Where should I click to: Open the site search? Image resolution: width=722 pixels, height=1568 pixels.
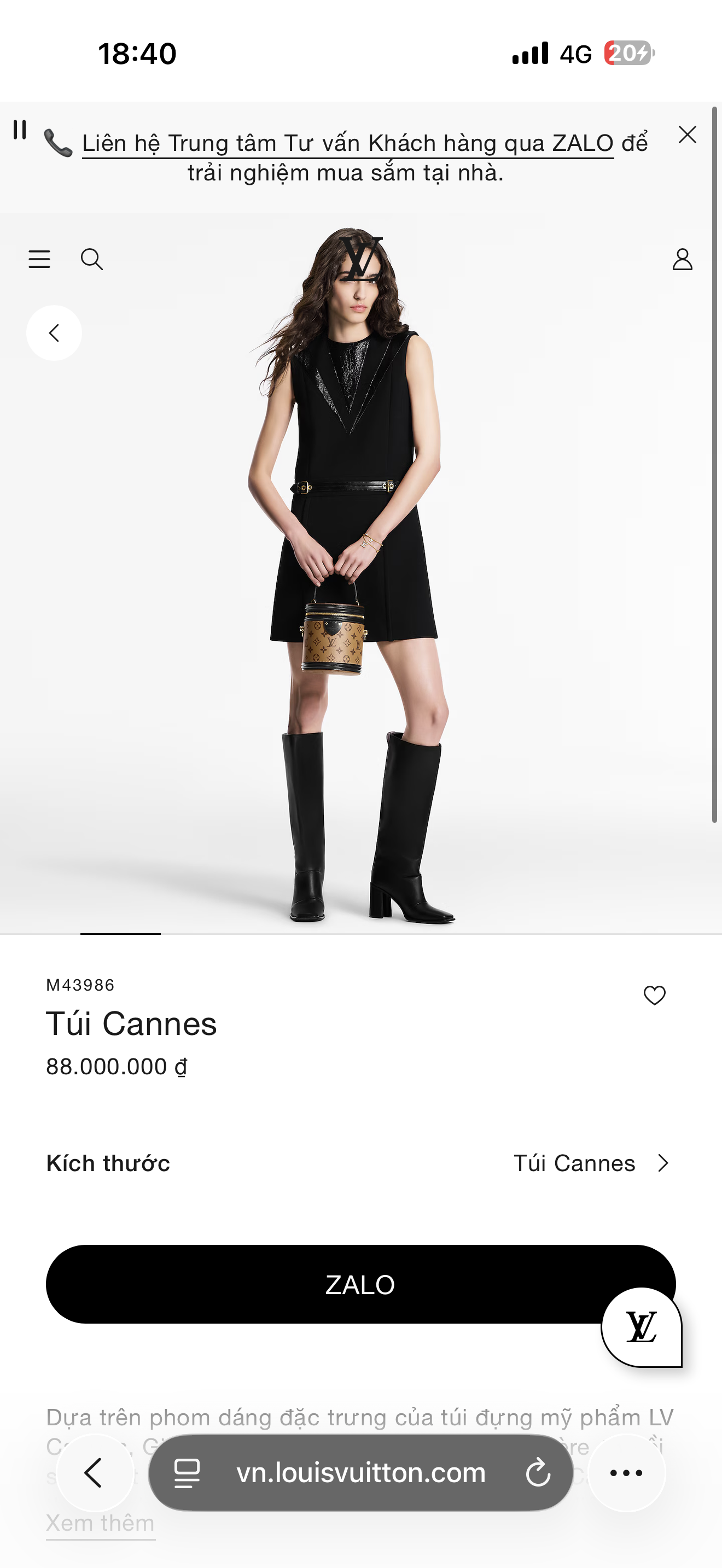pyautogui.click(x=92, y=259)
